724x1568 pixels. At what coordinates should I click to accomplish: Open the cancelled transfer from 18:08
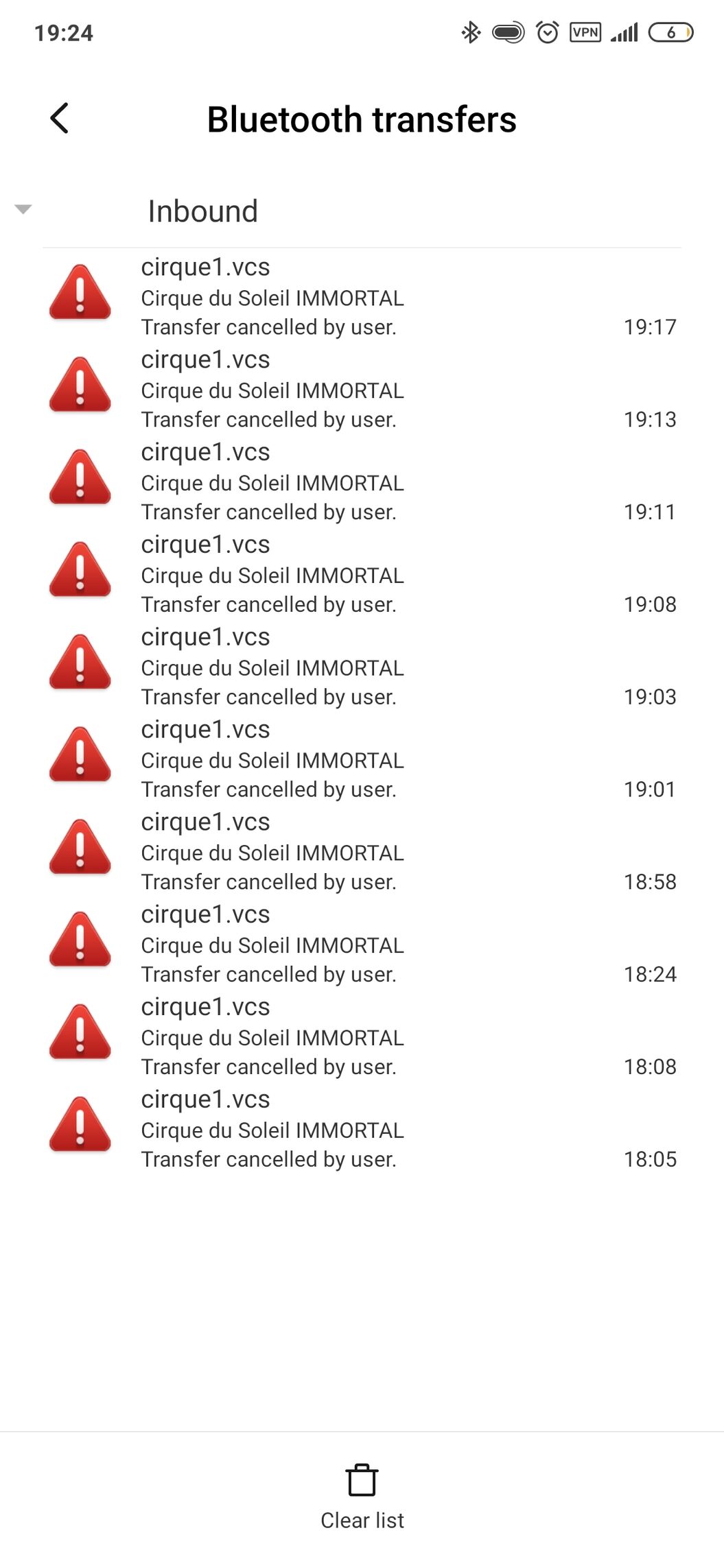click(362, 1037)
